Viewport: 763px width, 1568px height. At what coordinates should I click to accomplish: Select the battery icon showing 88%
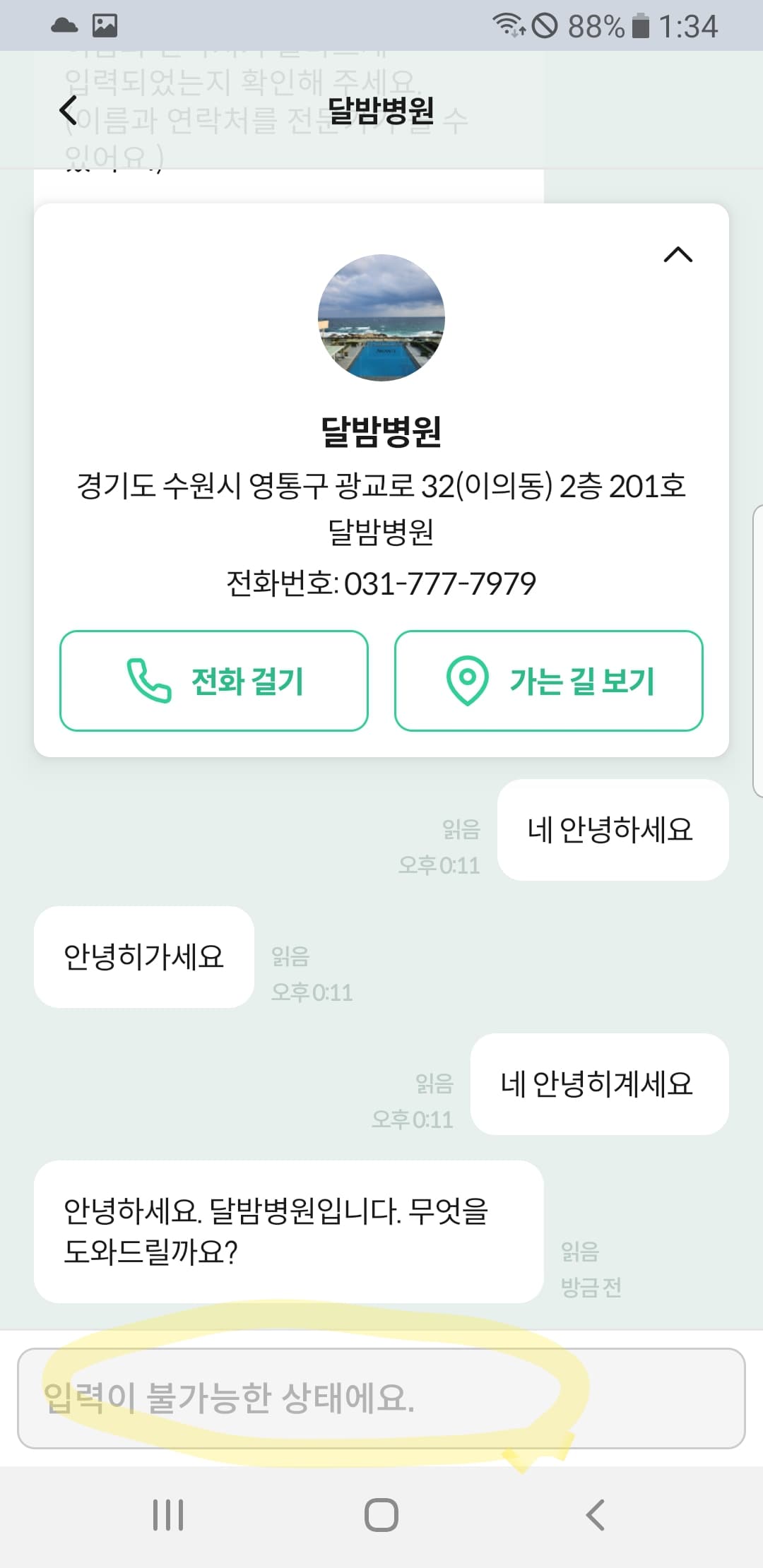point(639,25)
